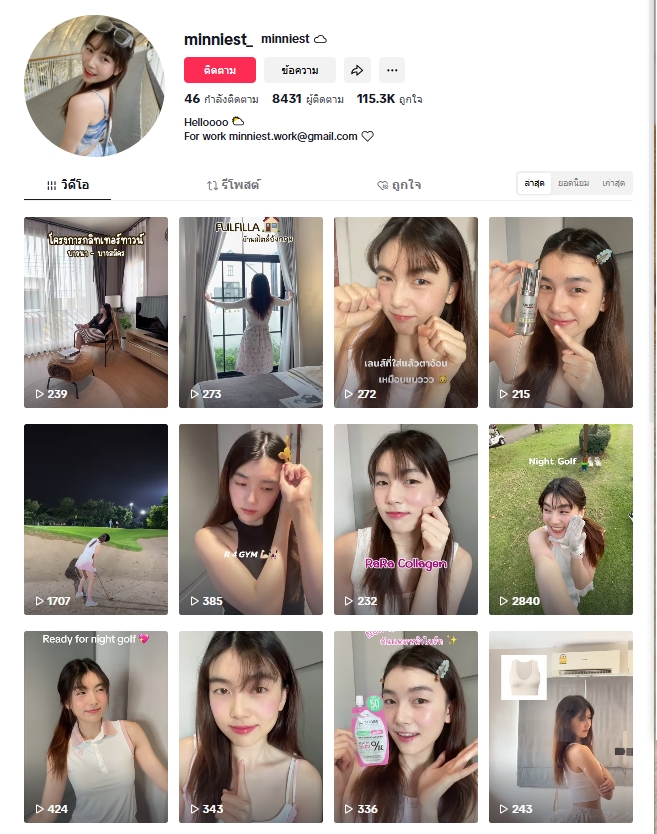Image resolution: width=657 pixels, height=834 pixels.
Task: Open the ReRa Collagen video
Action: [406, 519]
